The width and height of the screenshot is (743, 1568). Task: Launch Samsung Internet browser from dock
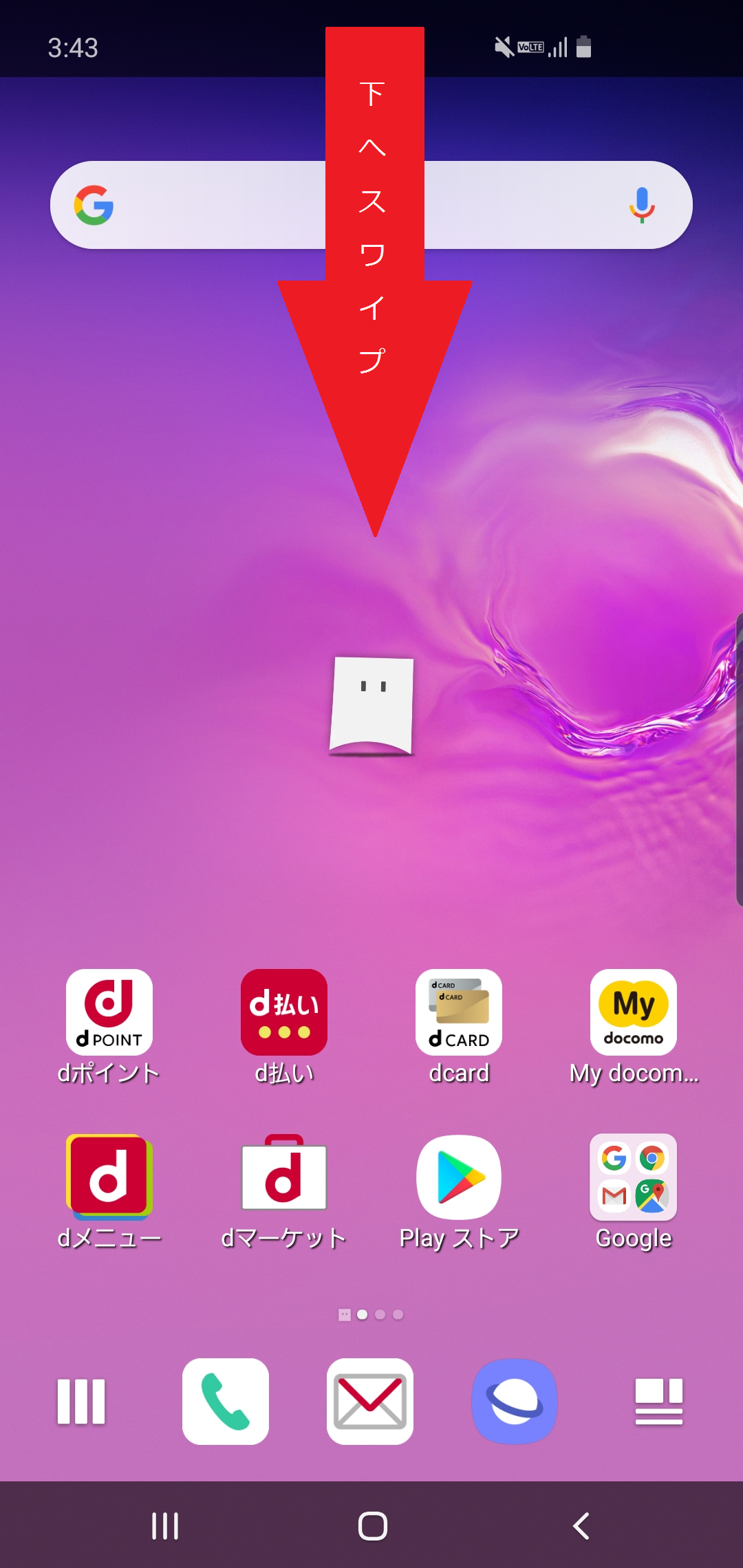tap(515, 1402)
